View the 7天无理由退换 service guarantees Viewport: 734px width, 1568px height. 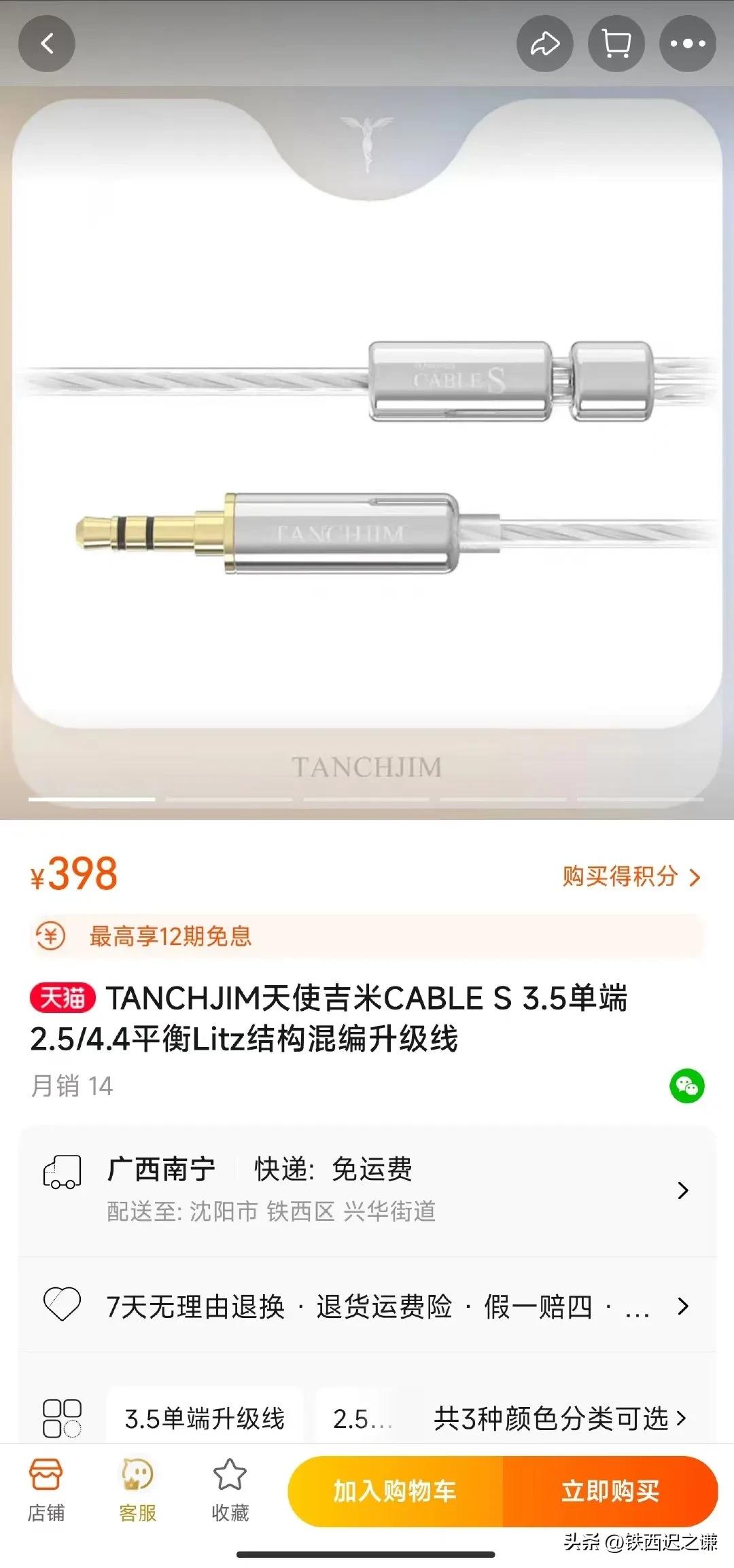[x=367, y=1306]
